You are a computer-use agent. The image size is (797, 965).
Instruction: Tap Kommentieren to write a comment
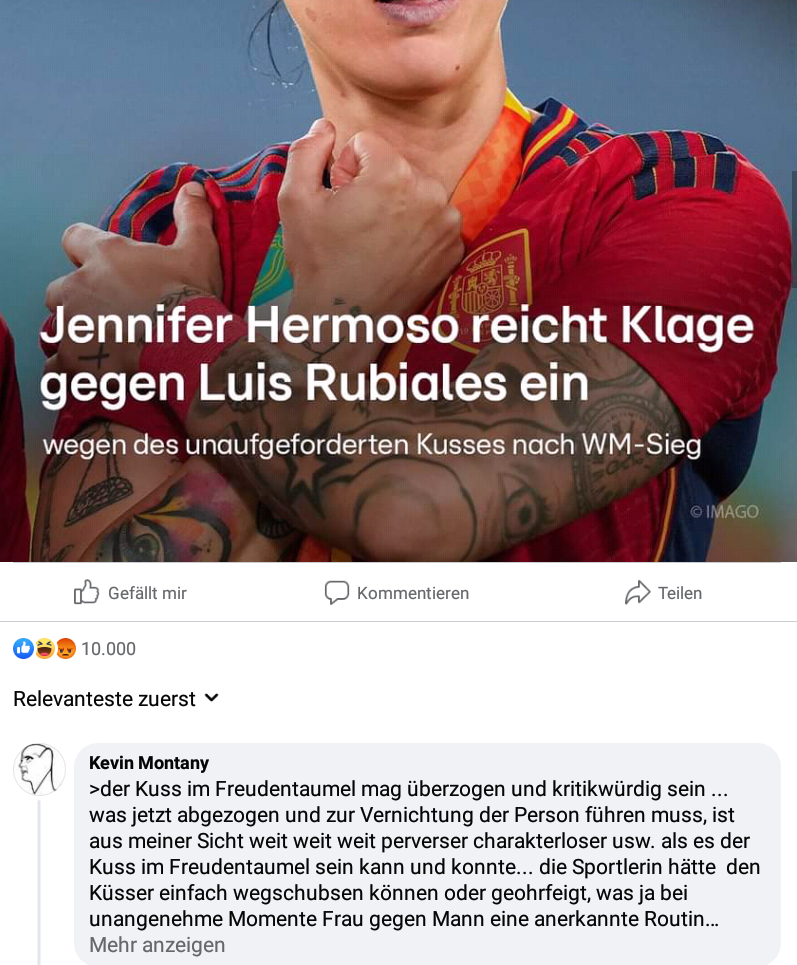coord(397,593)
